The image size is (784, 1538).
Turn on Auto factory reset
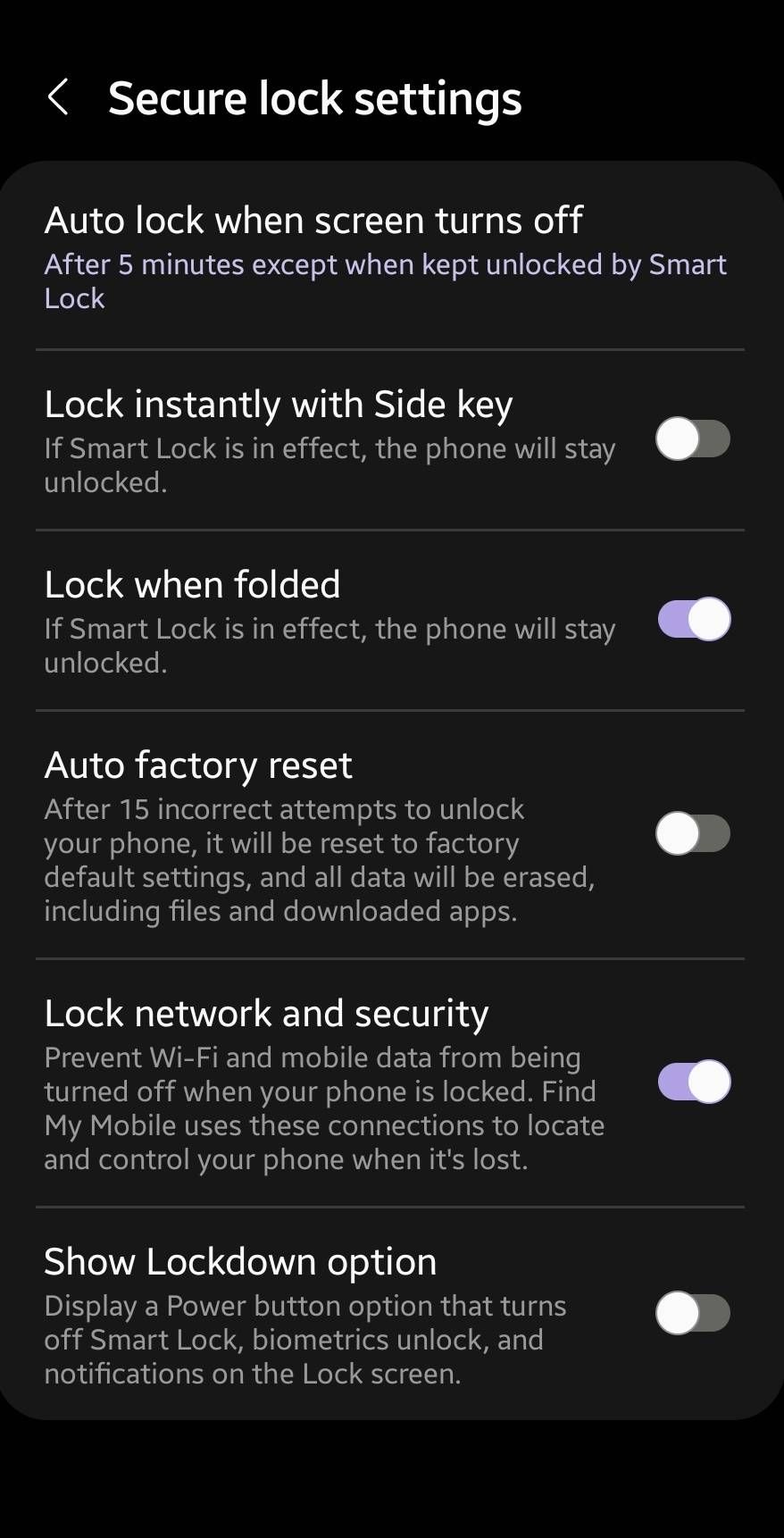(693, 832)
